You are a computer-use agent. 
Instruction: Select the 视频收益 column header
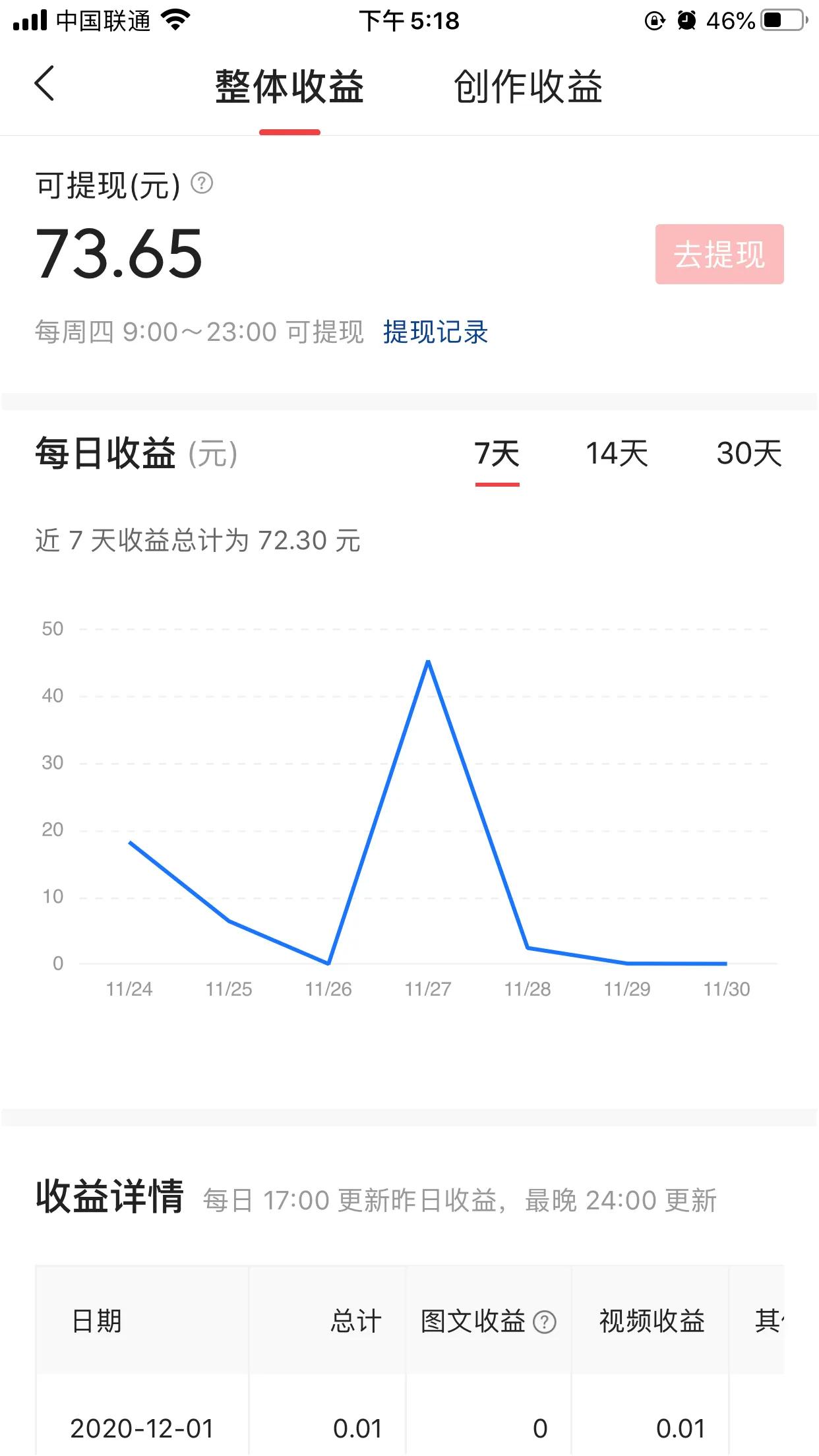[650, 1321]
